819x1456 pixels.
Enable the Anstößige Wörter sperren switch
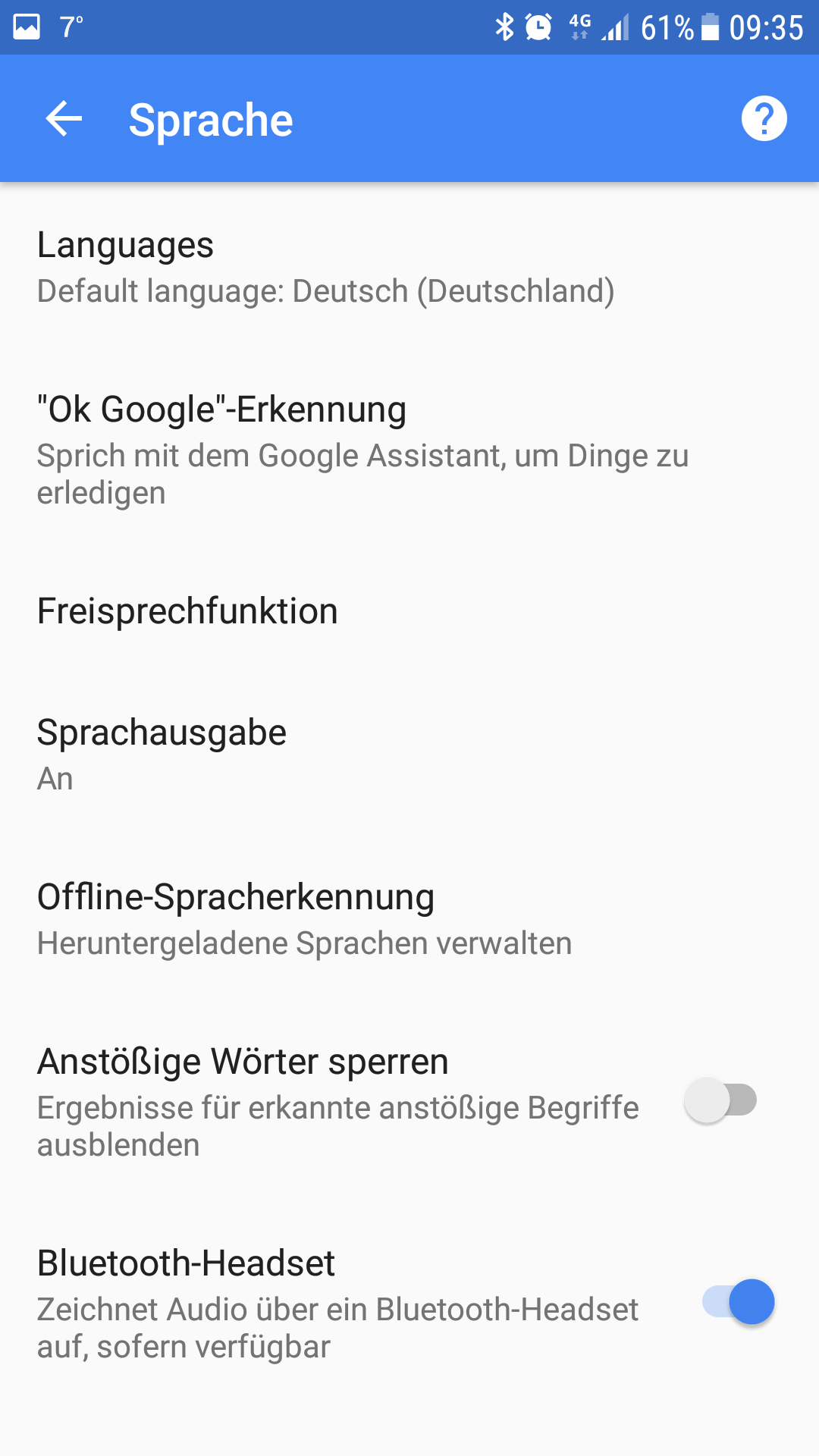720,1101
